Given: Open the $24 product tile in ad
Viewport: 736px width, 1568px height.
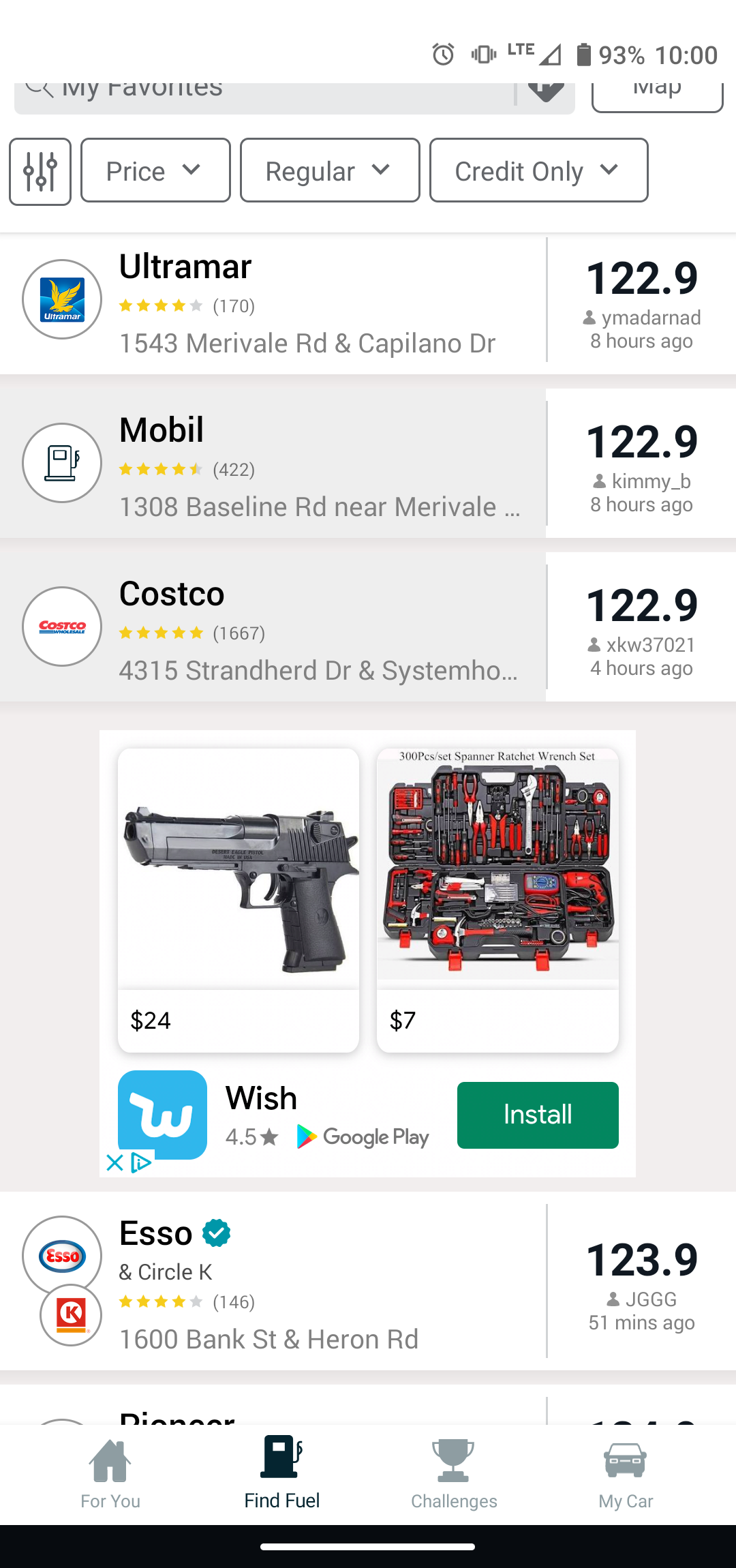Looking at the screenshot, I should (239, 900).
